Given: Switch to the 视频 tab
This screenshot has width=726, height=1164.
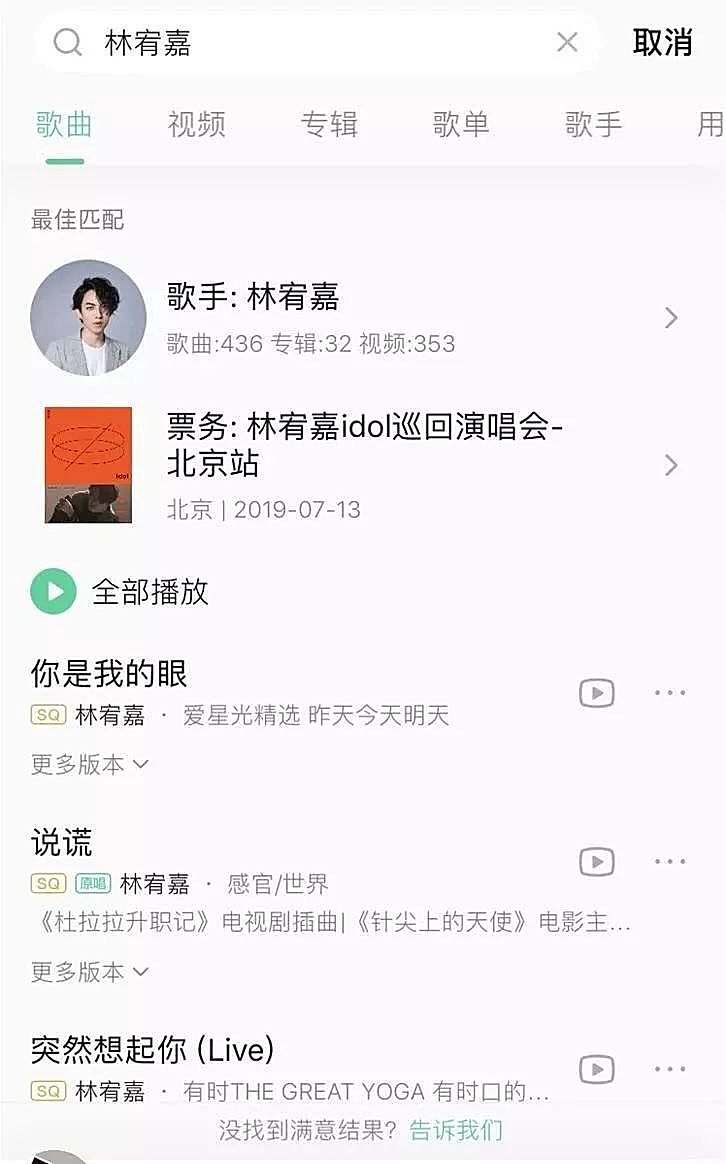Looking at the screenshot, I should click(x=196, y=124).
